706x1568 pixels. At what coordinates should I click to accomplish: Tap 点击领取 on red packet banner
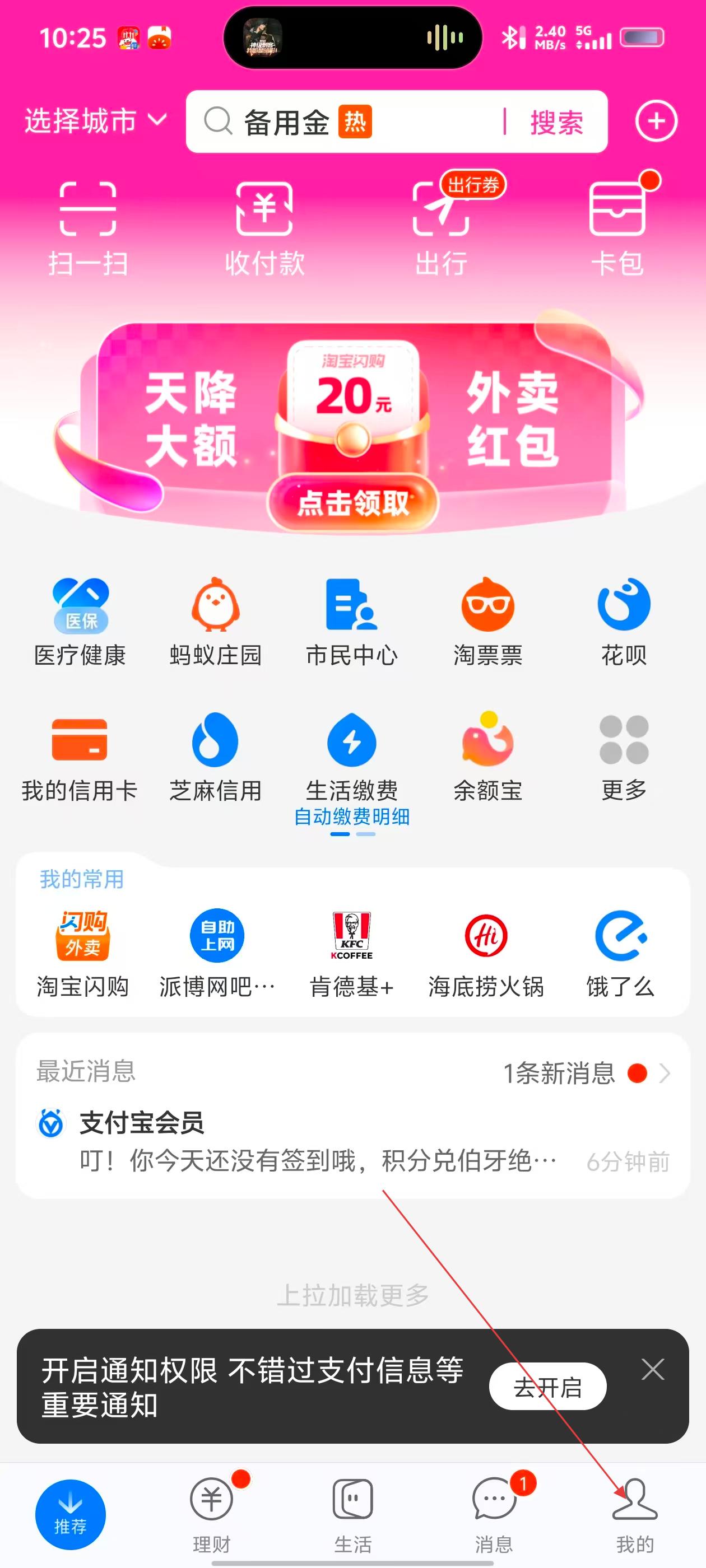[x=354, y=503]
